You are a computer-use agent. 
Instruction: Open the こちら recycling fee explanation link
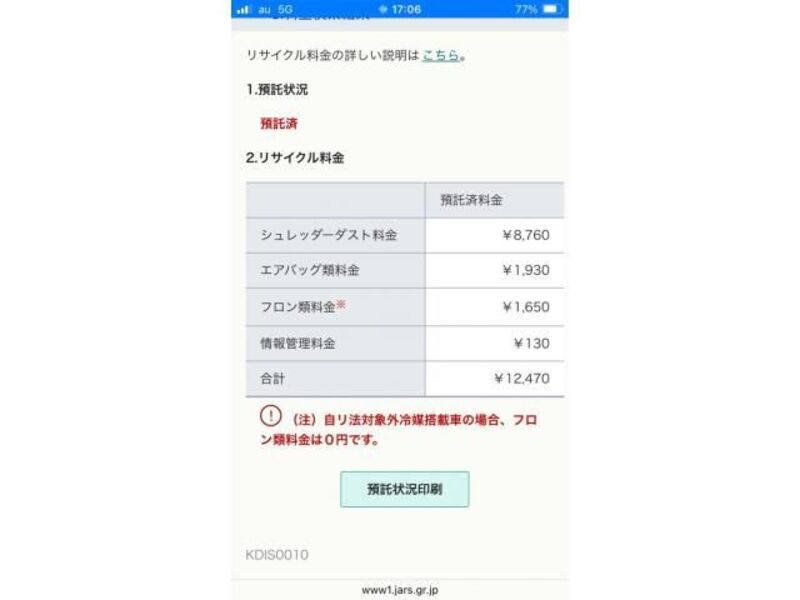coord(440,56)
